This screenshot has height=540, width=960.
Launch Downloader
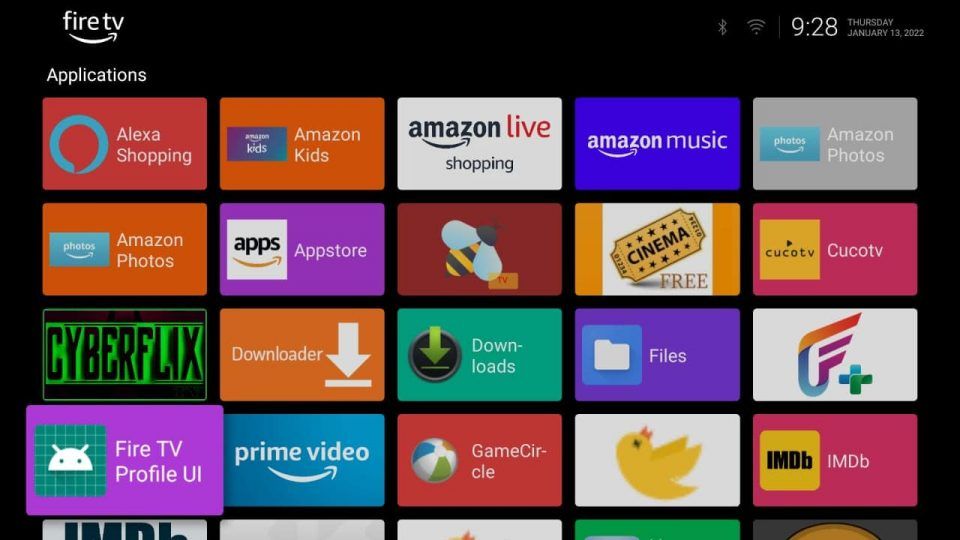tap(302, 355)
